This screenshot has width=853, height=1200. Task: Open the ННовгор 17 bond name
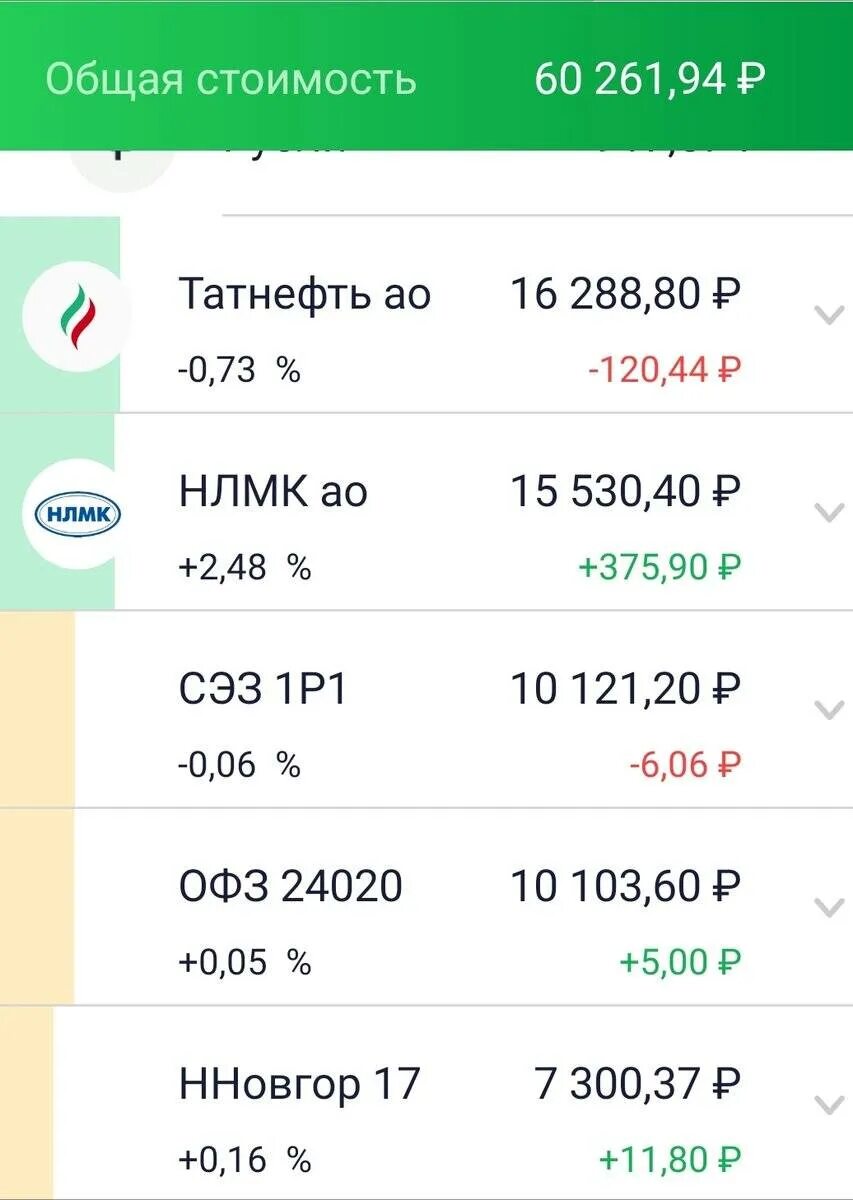(x=300, y=1082)
